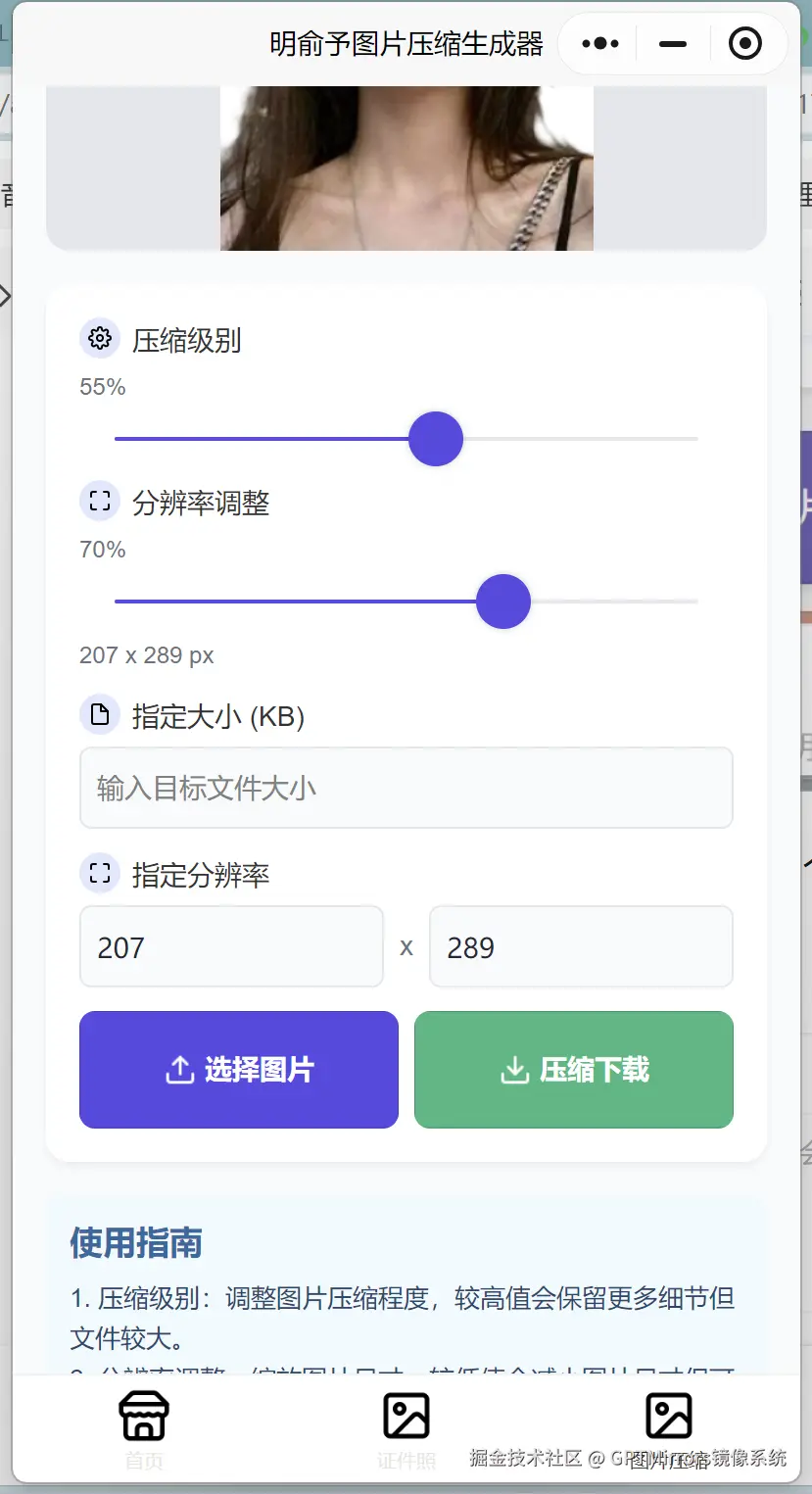Switch to the 首页 tab
812x1494 pixels.
pyautogui.click(x=143, y=1430)
